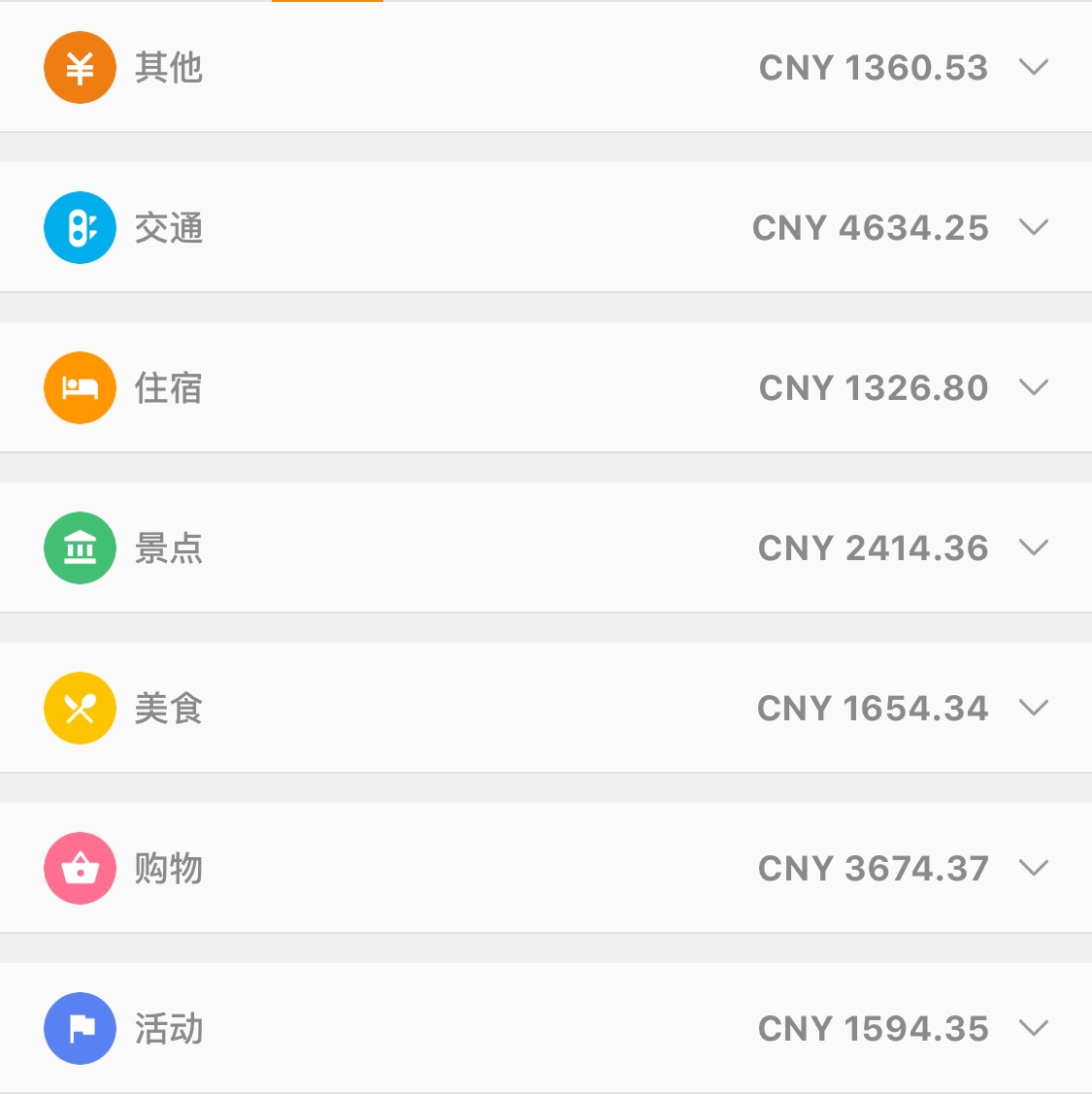
Task: Click the CNY 3674.37 shopping total
Action: [x=872, y=868]
